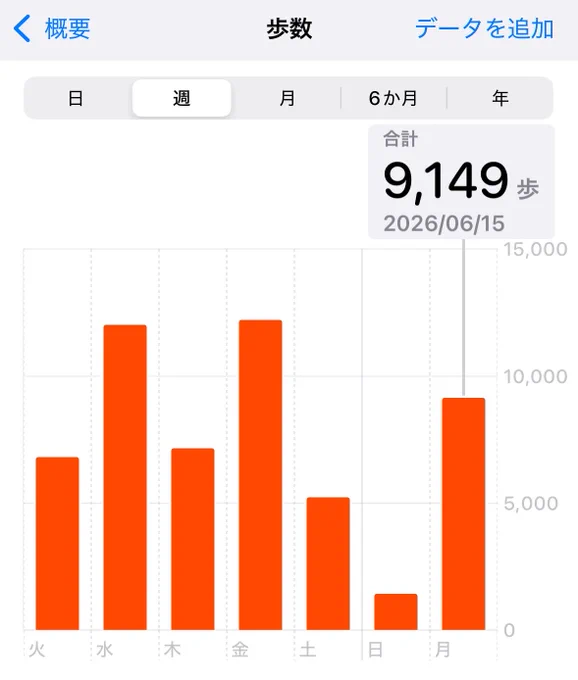This screenshot has height=680, width=578.
Task: Show steps for the 金 bar
Action: (x=260, y=475)
